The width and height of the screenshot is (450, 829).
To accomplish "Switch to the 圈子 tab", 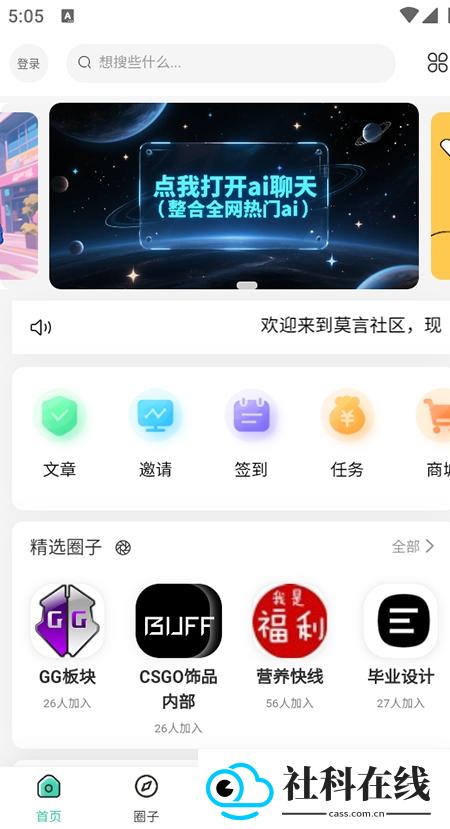I will (146, 798).
